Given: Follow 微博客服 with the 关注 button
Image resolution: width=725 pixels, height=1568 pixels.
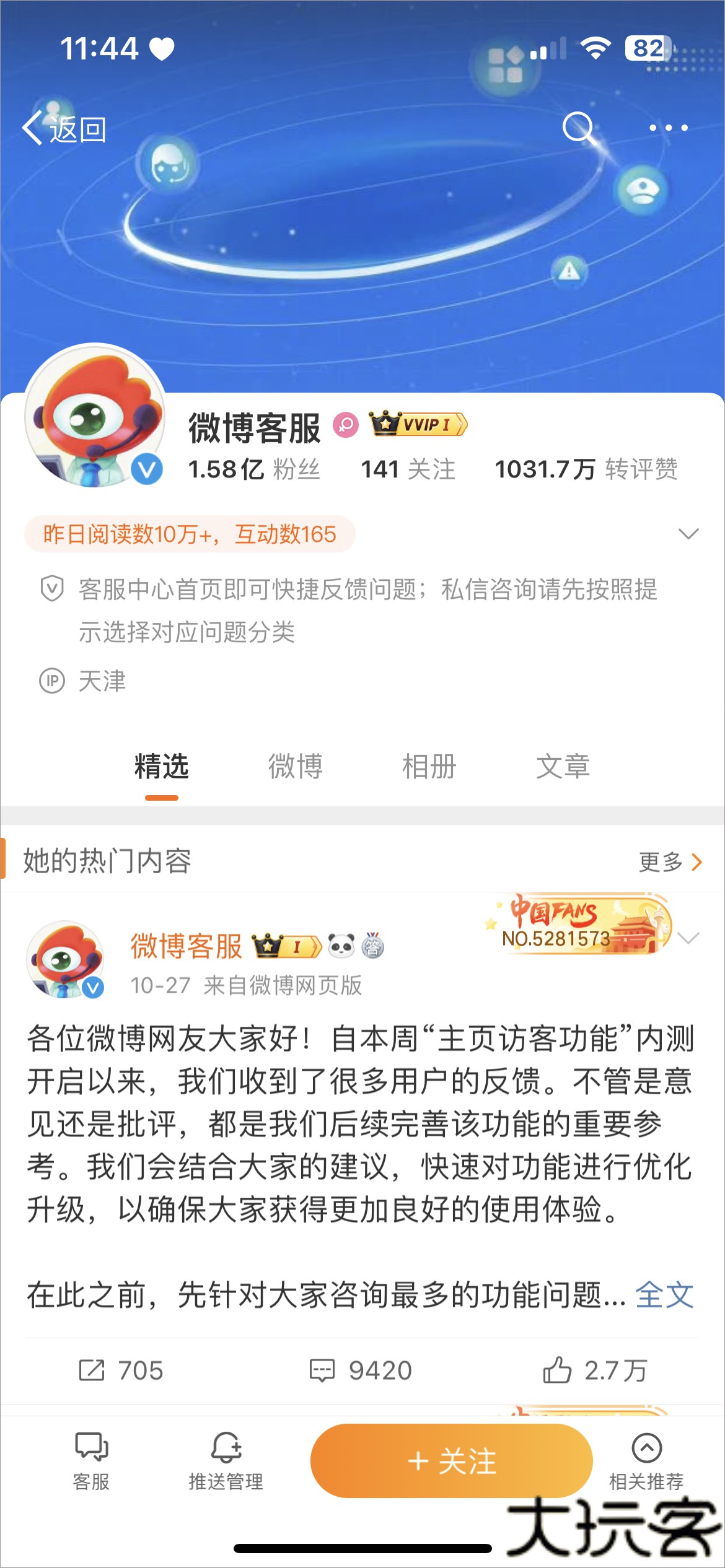Looking at the screenshot, I should tap(451, 1461).
